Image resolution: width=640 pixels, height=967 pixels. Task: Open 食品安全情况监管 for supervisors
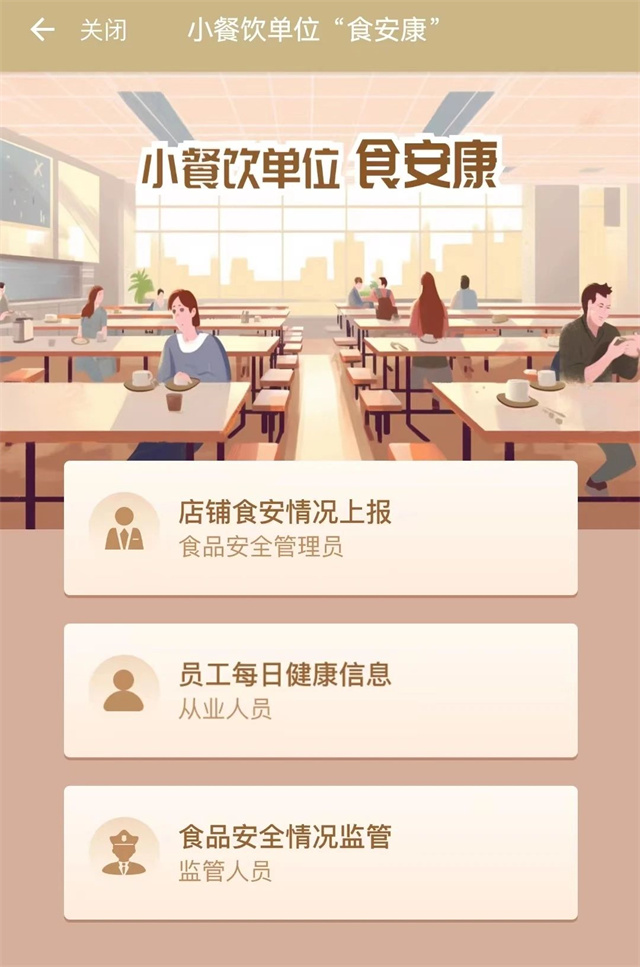coord(320,852)
